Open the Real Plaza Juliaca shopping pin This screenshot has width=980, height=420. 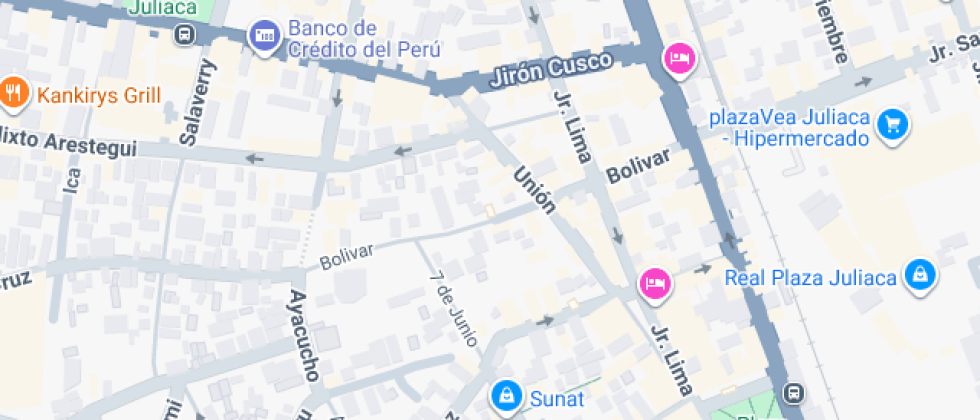[x=918, y=274]
